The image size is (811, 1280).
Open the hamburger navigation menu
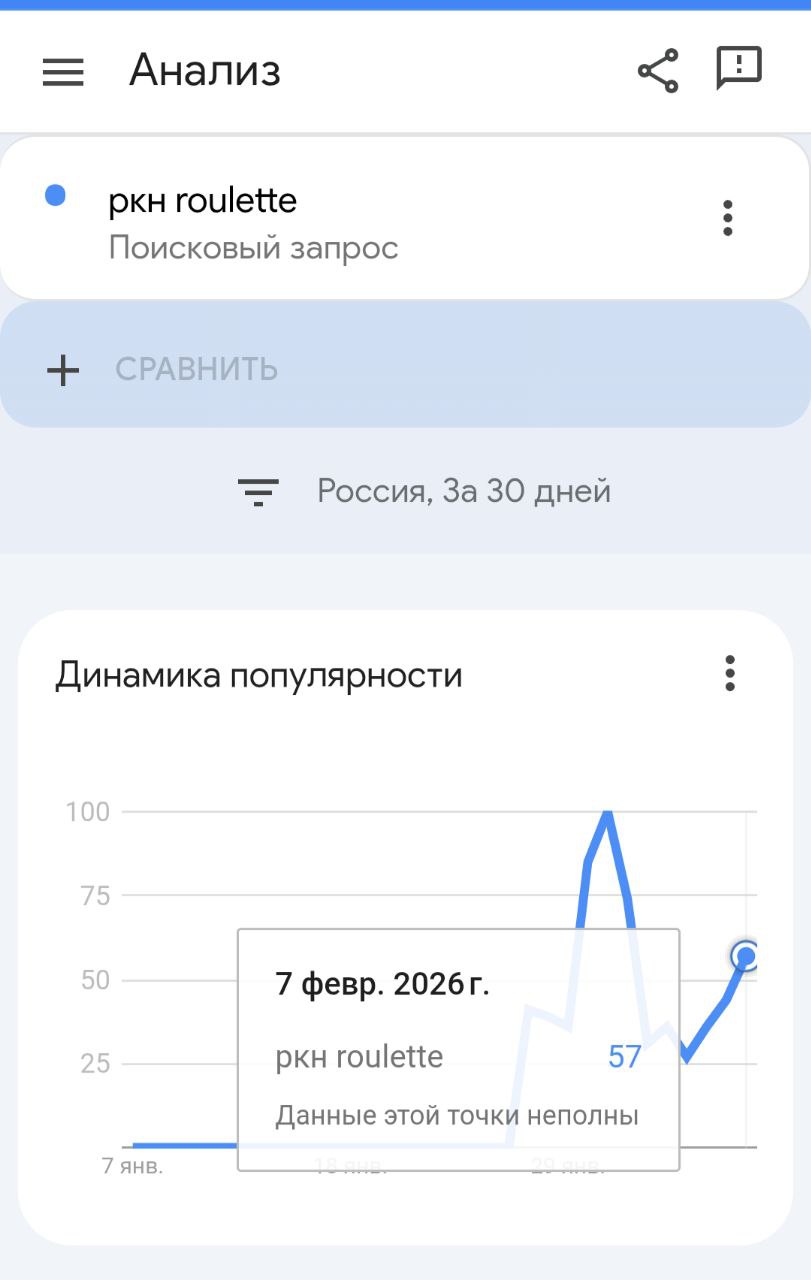click(x=63, y=71)
